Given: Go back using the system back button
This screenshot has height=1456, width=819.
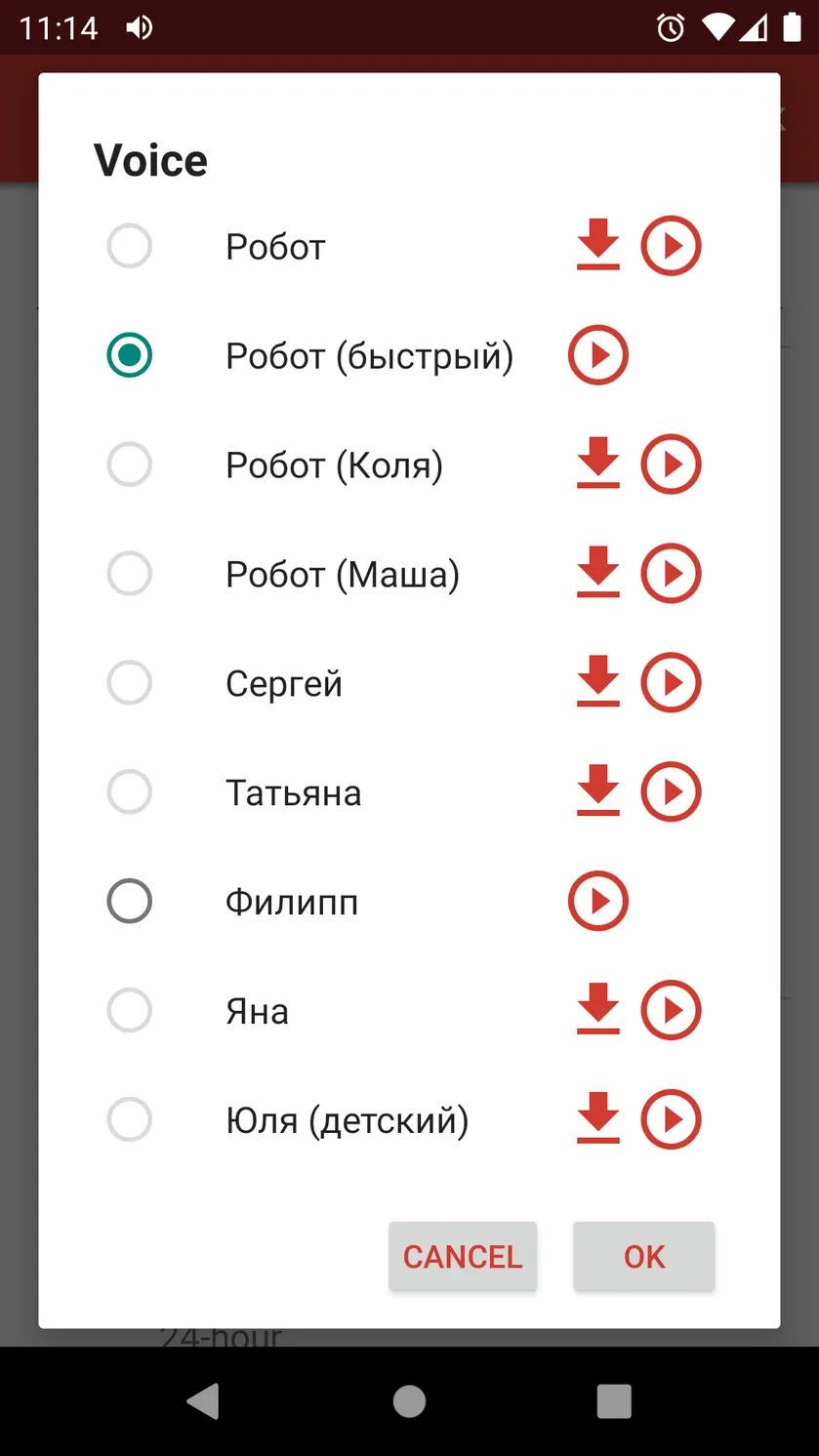Looking at the screenshot, I should [204, 1401].
